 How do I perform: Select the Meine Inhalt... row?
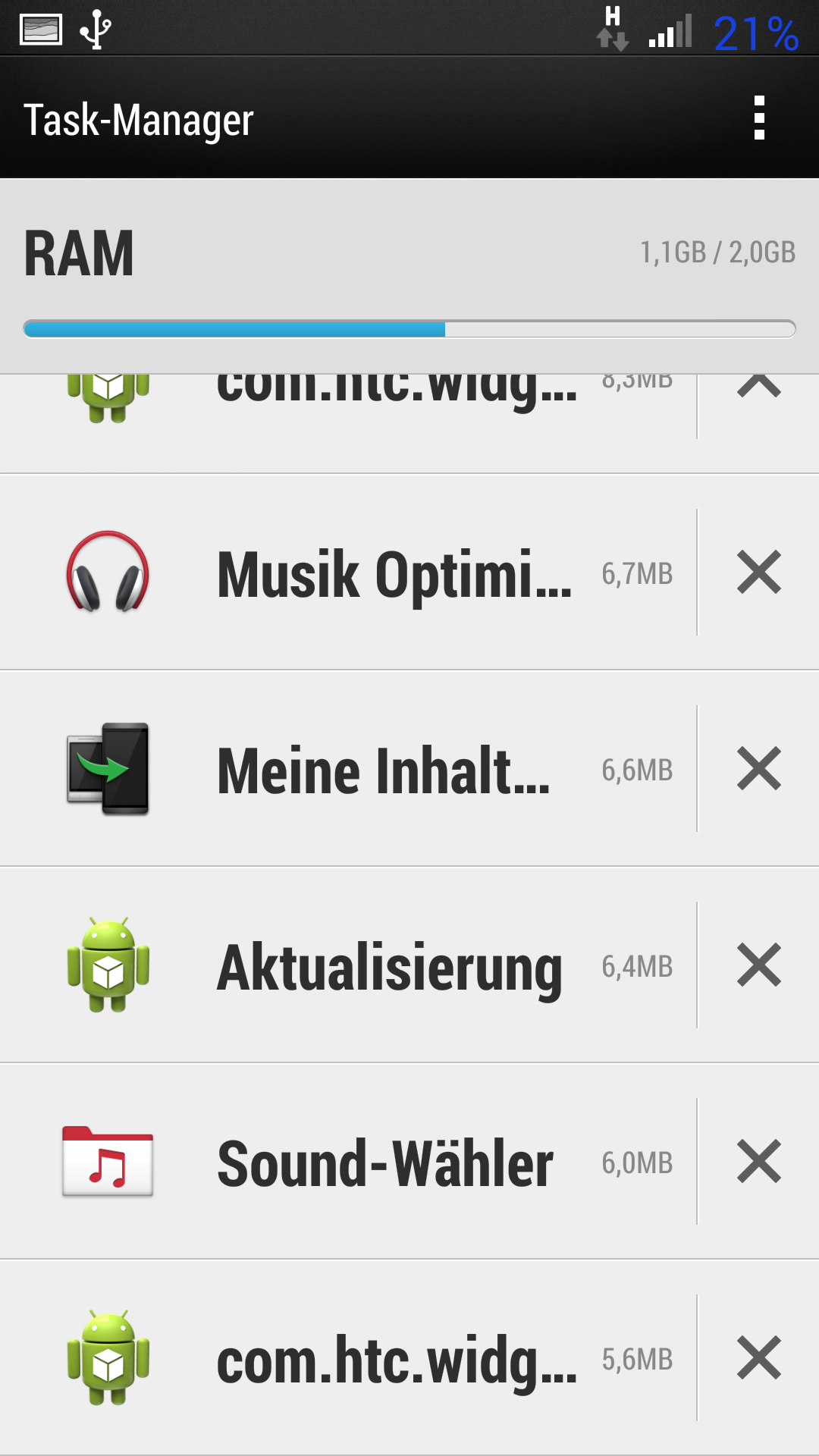tap(348, 768)
